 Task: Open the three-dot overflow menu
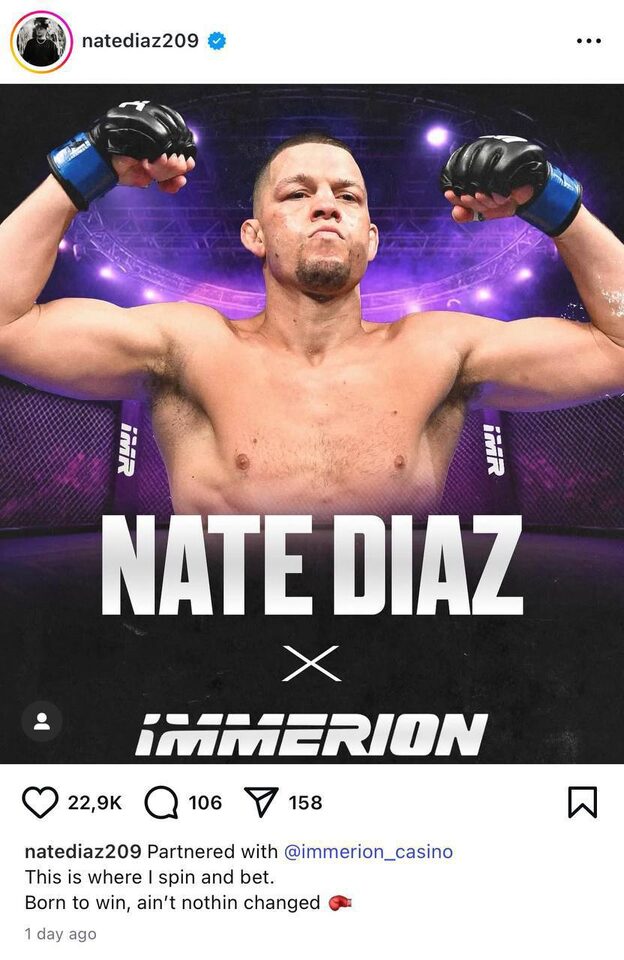589,41
